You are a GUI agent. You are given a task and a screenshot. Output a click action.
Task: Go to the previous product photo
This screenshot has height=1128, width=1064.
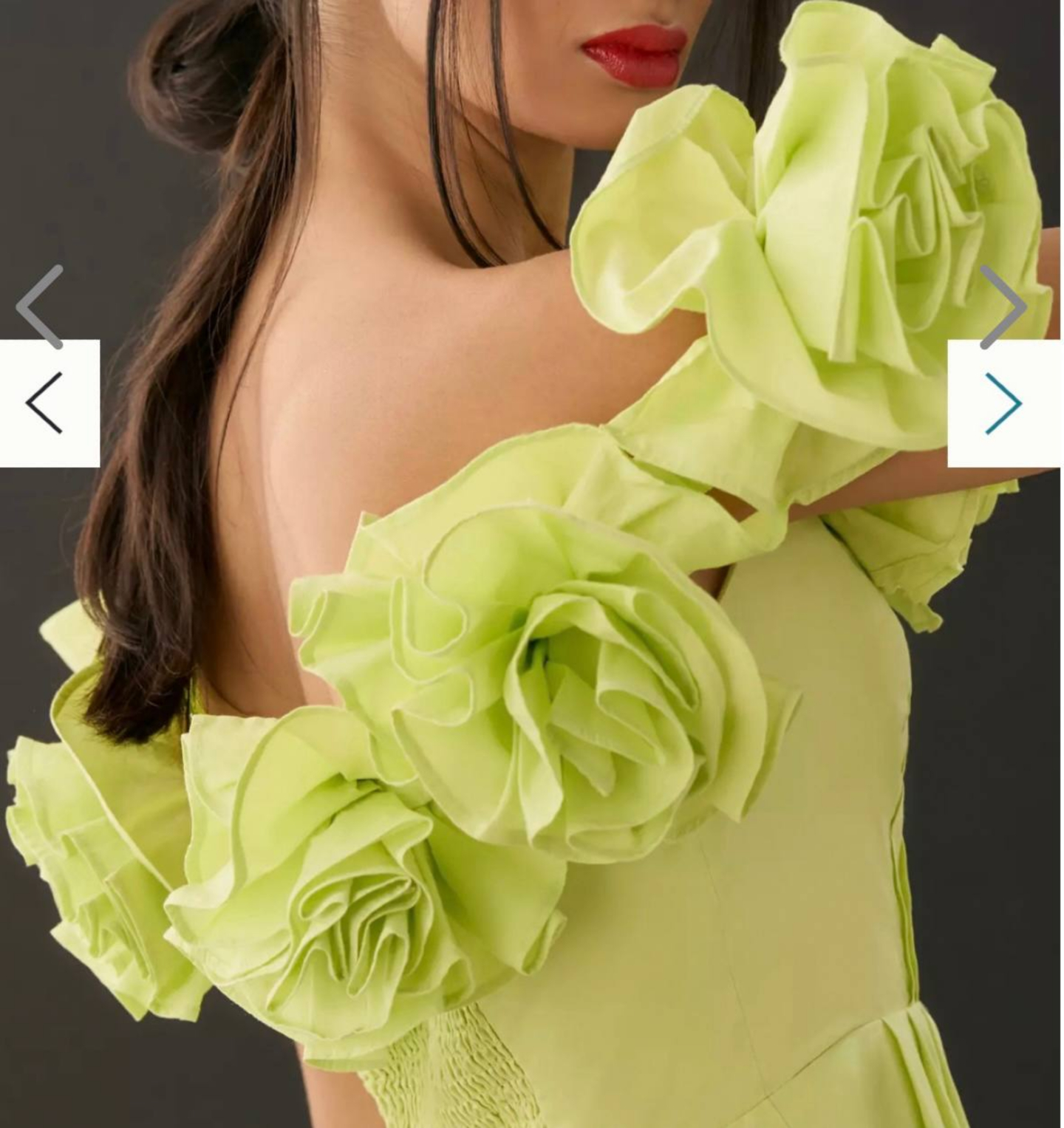[x=46, y=403]
